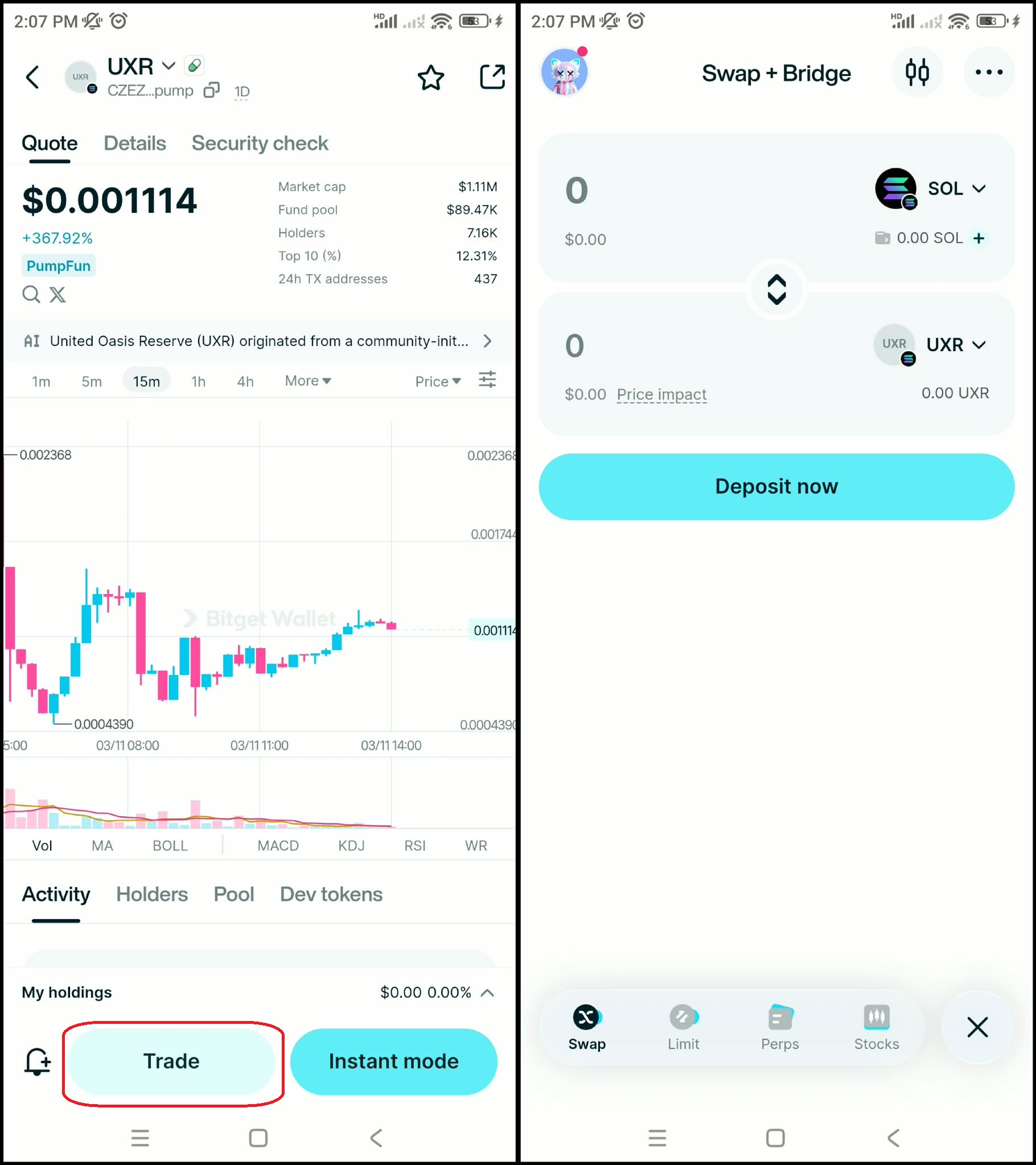Switch to the Security check tab
The width and height of the screenshot is (1036, 1165).
[x=260, y=143]
